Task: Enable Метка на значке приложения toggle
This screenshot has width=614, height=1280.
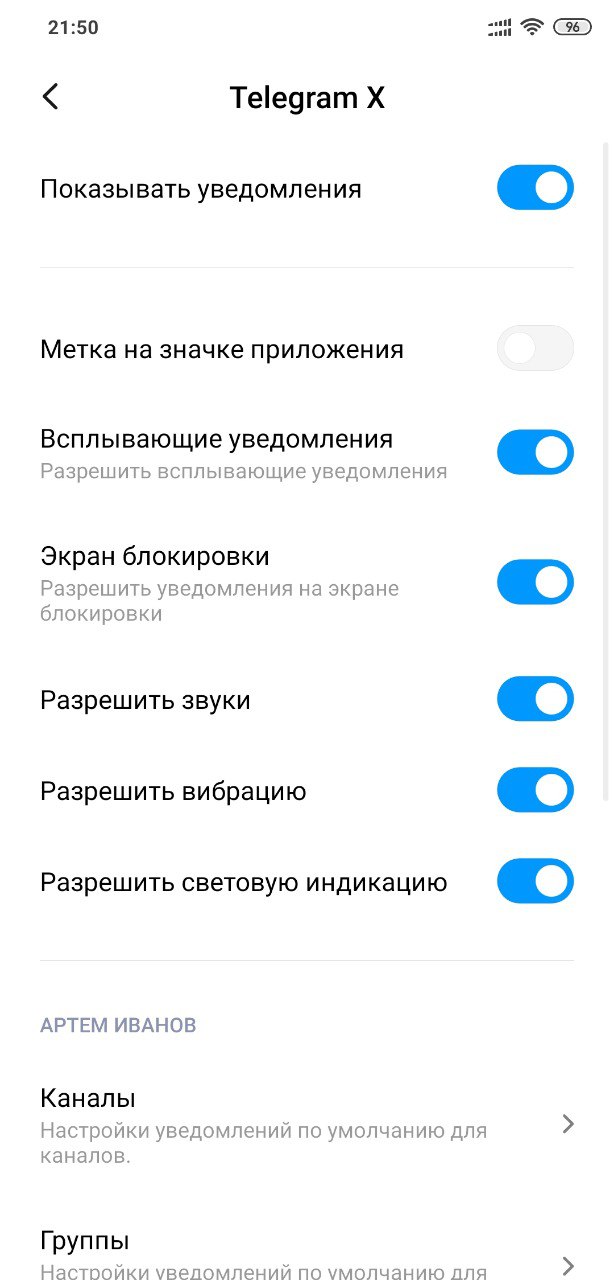Action: [535, 349]
